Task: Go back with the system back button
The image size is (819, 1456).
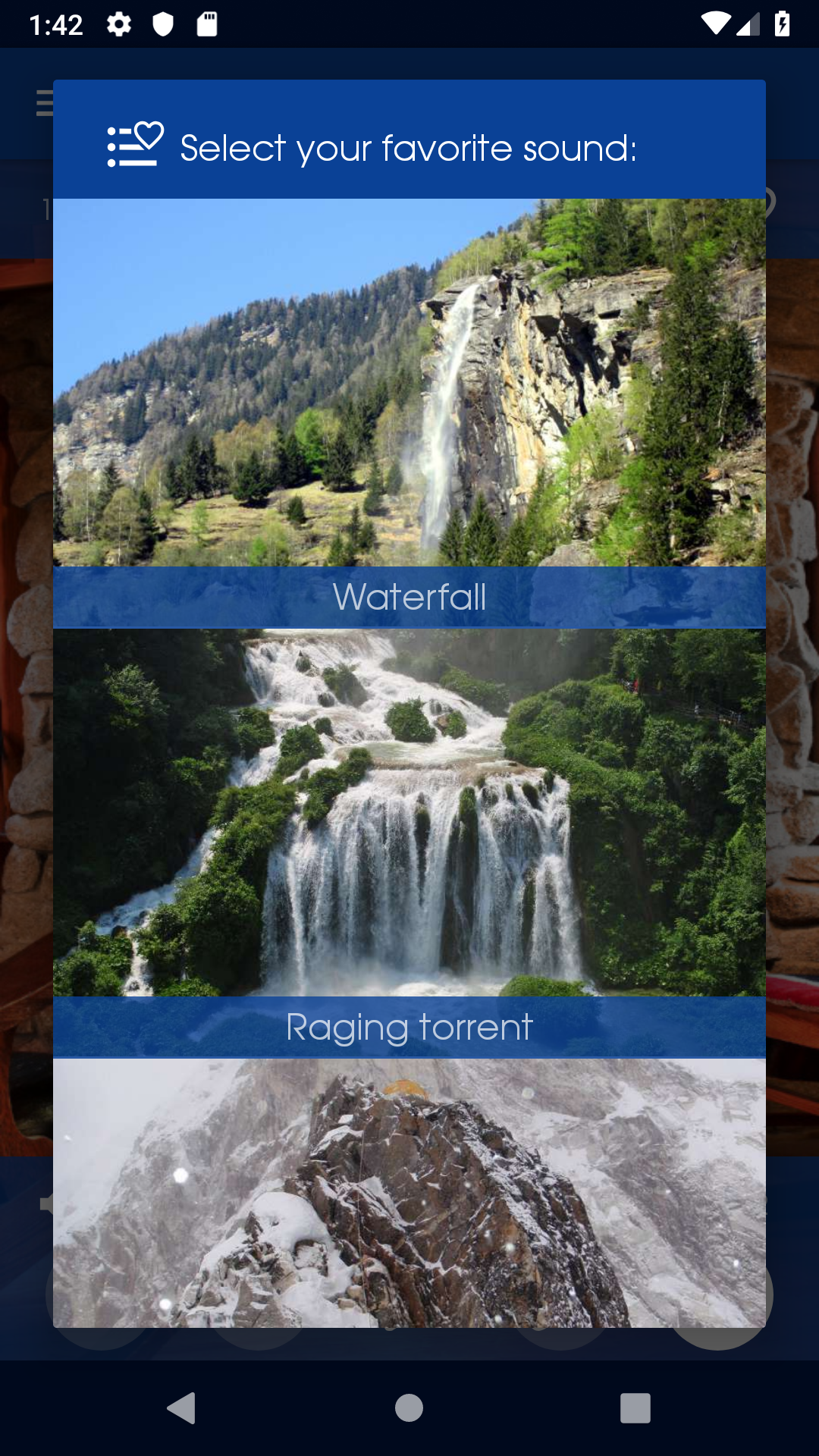Action: click(182, 1408)
